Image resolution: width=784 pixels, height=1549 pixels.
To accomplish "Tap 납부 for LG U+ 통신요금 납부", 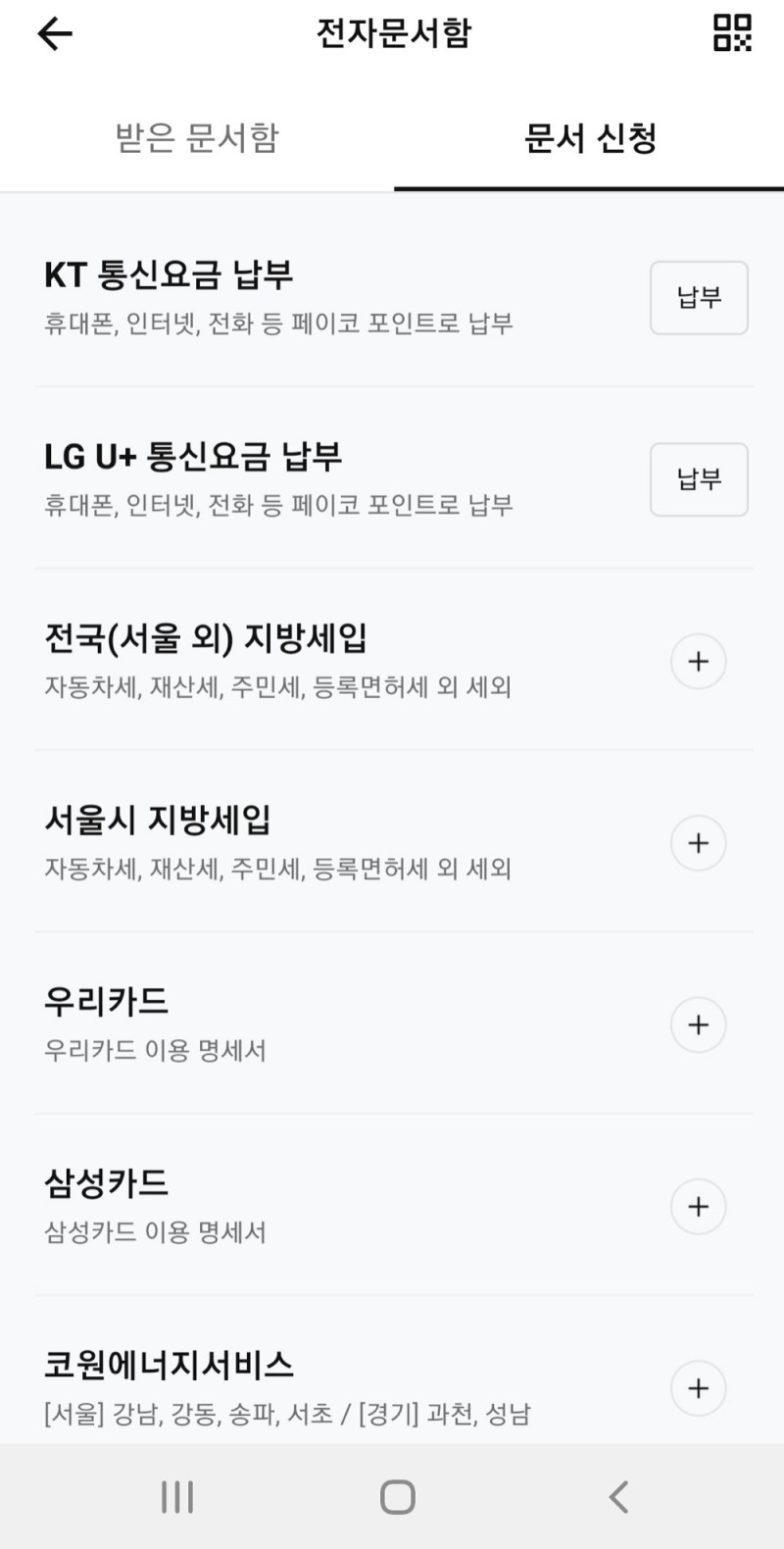I will point(698,479).
